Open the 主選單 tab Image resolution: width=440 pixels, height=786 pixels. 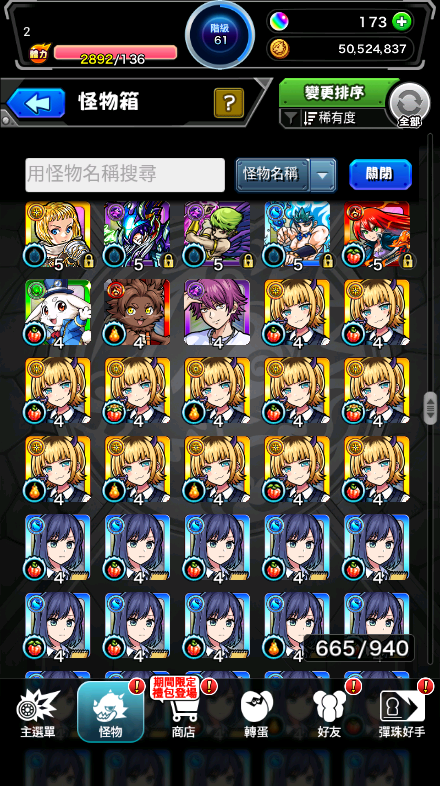pos(38,714)
